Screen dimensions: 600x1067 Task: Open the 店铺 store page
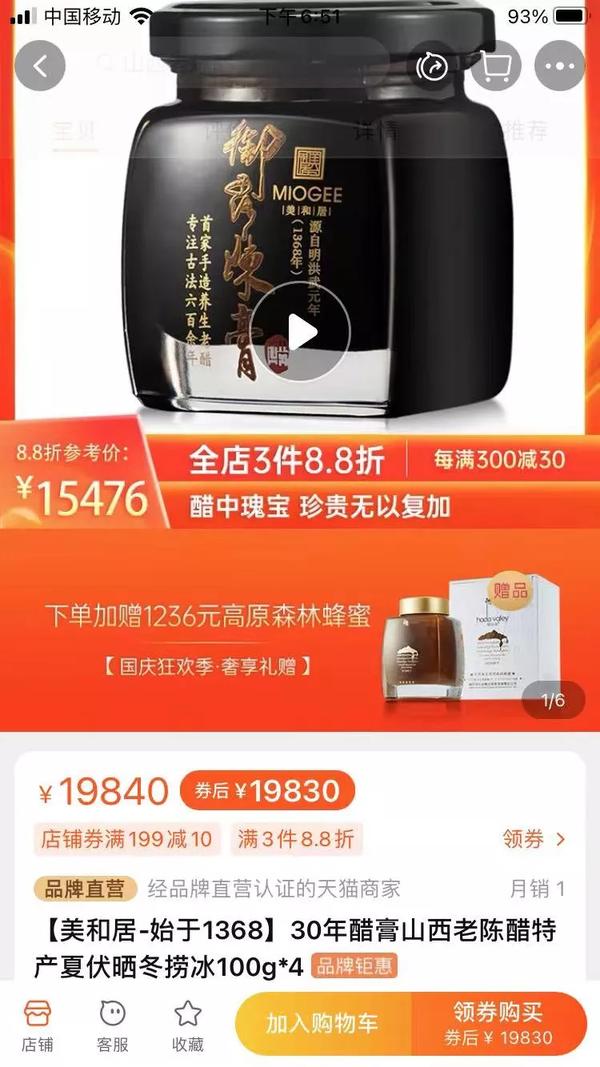38,1025
